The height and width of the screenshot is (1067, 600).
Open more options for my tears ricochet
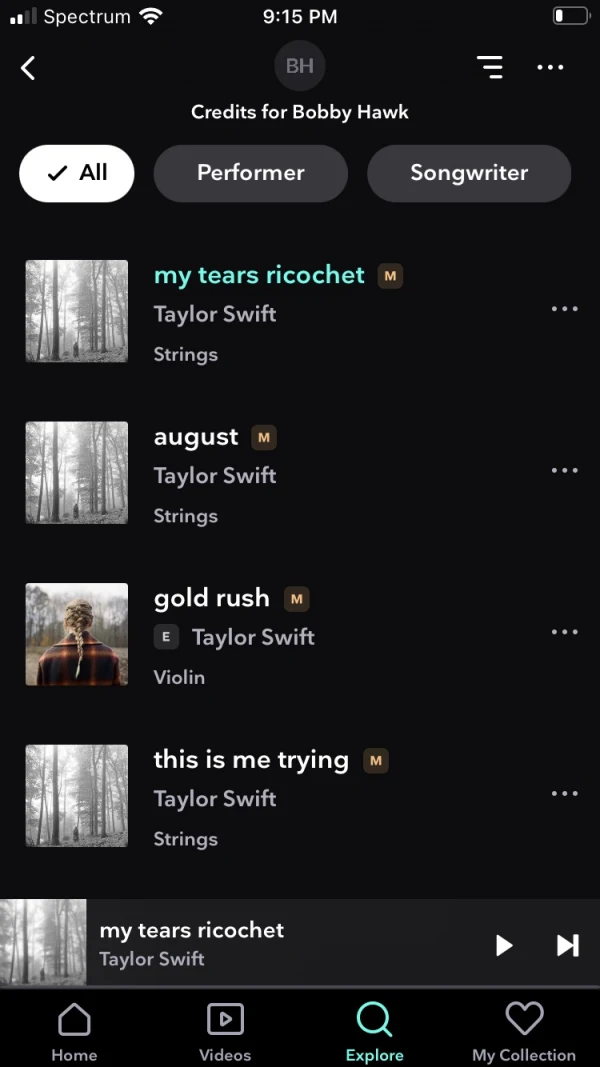coord(565,309)
